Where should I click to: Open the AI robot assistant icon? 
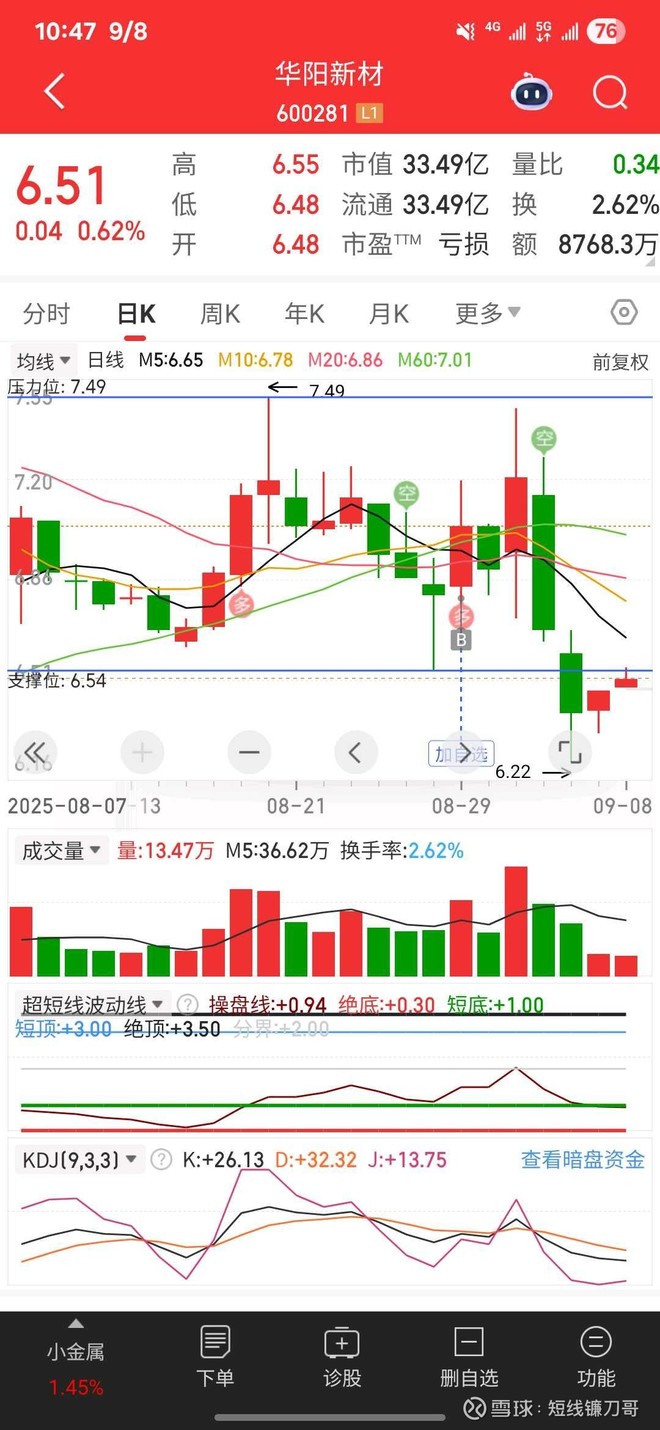(532, 93)
